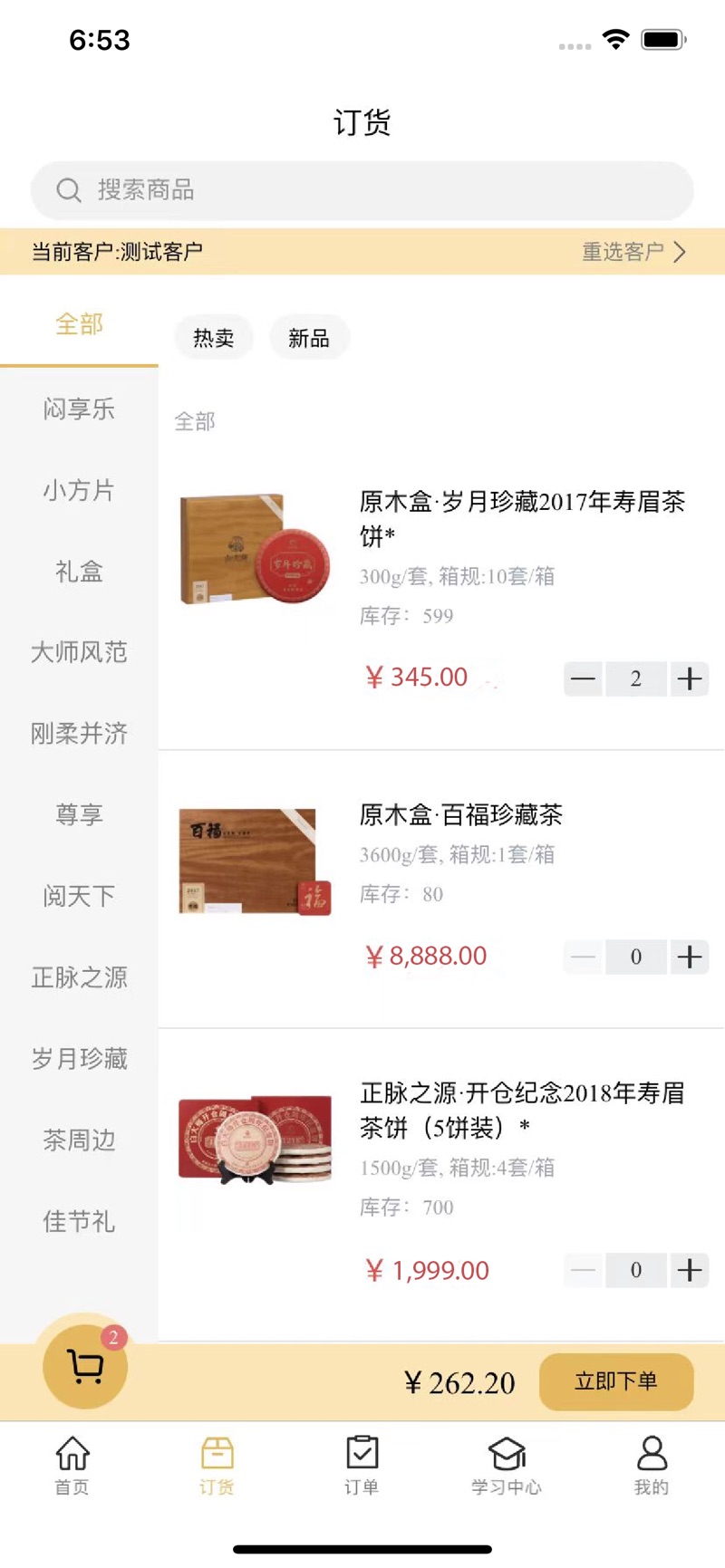Show the 大师风范 category
The width and height of the screenshot is (725, 1568).
[79, 652]
